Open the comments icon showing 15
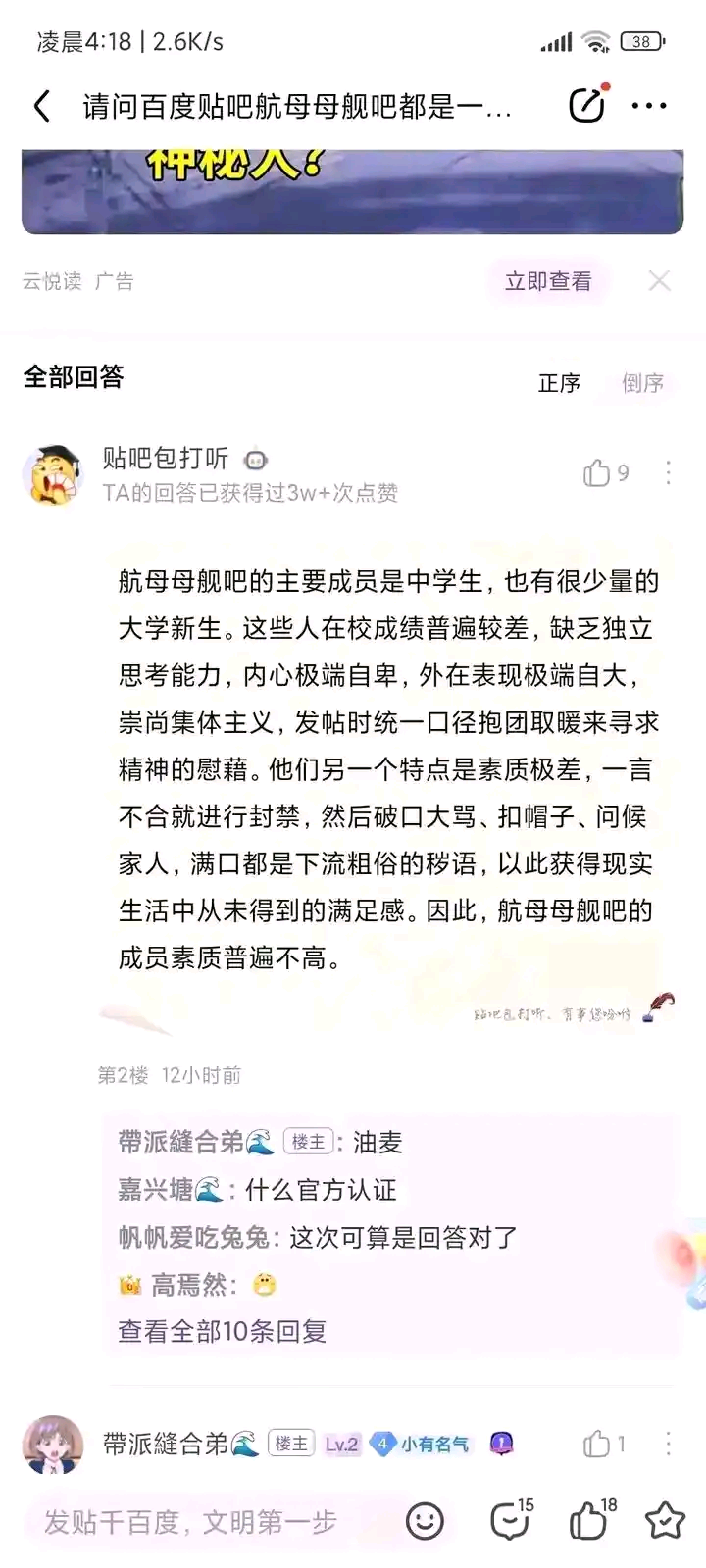Viewport: 706px width, 1568px height. point(511,1519)
